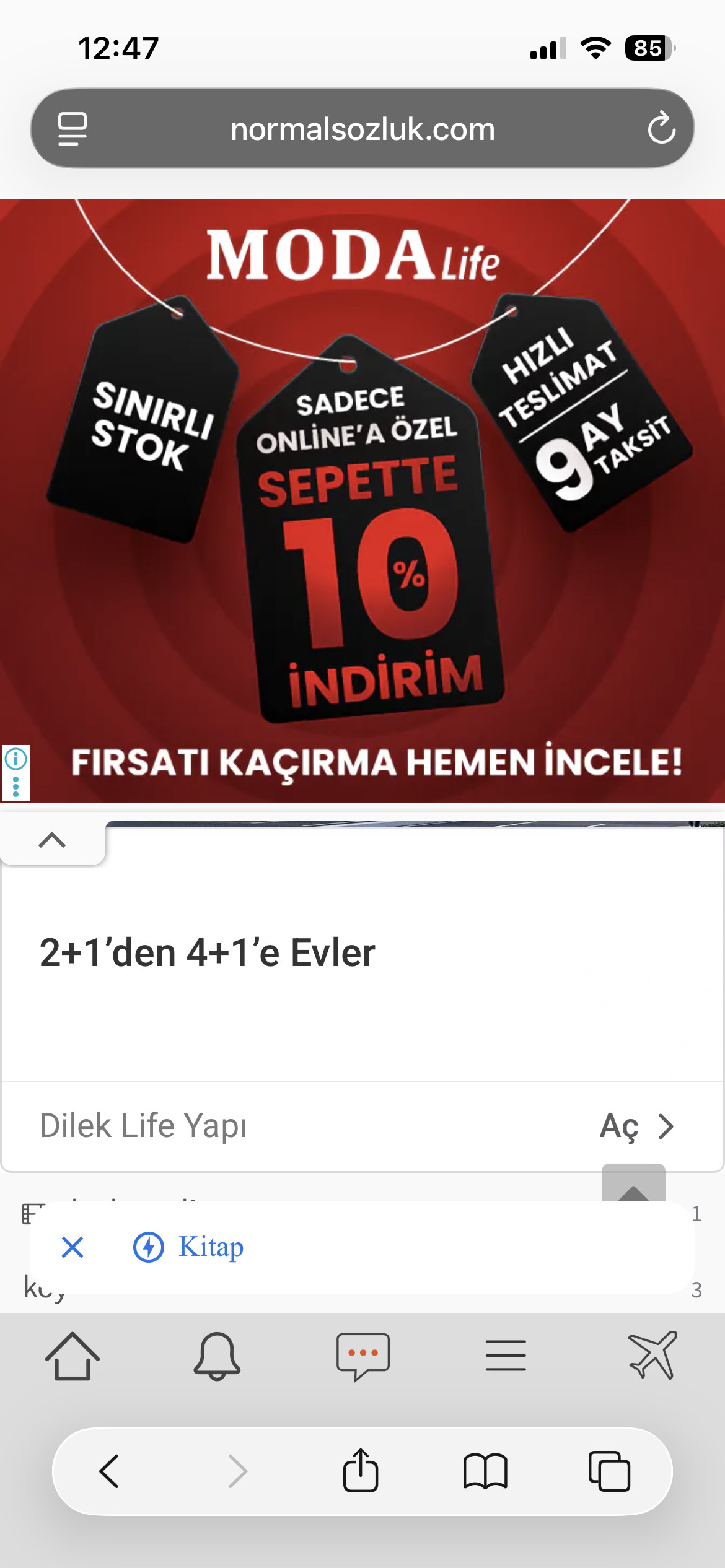The height and width of the screenshot is (1568, 725).
Task: Tap Aç on the Dilek Life Yapı ad
Action: [x=636, y=1126]
